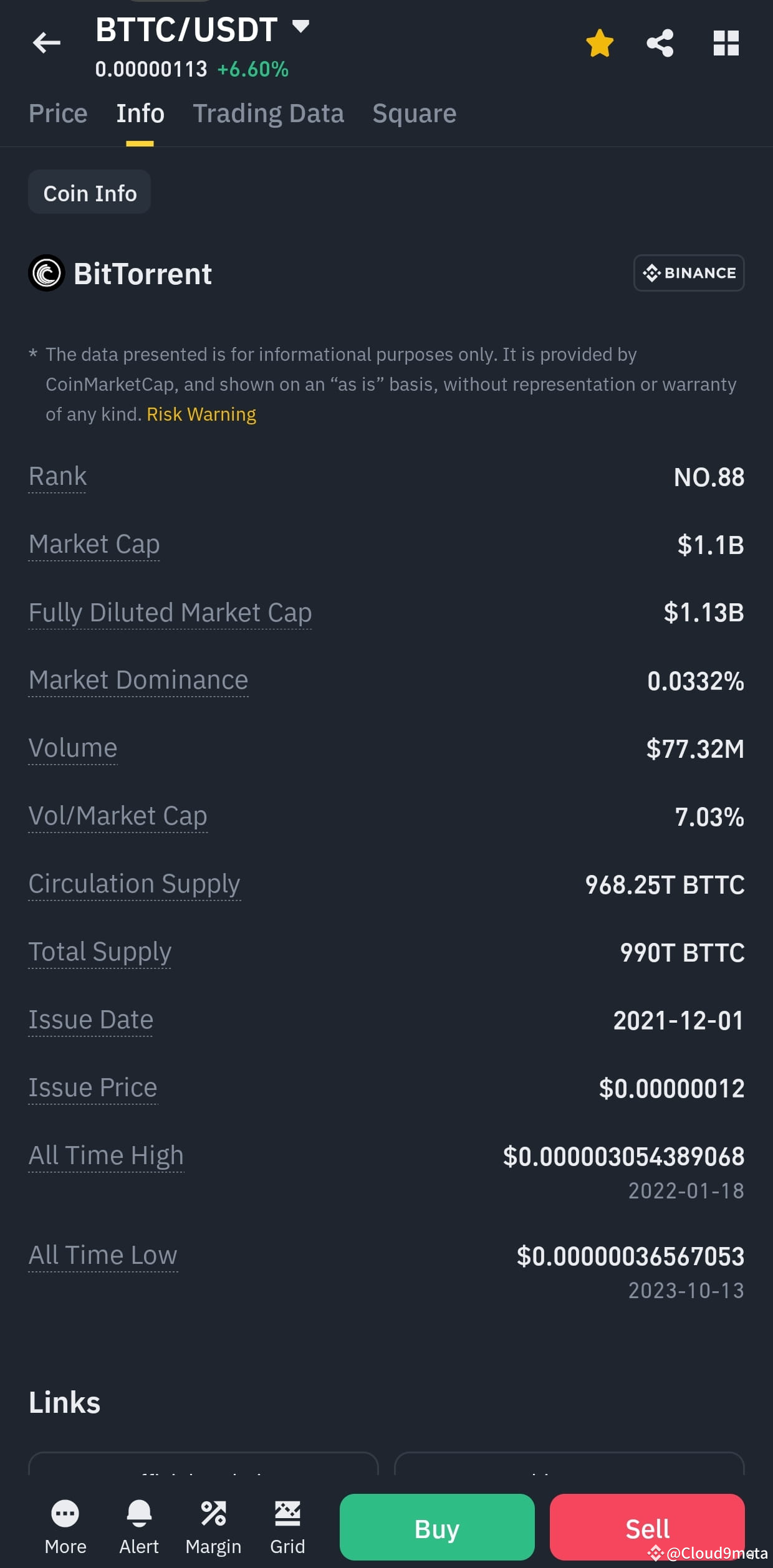The height and width of the screenshot is (1568, 773).
Task: Open the share options
Action: point(660,42)
